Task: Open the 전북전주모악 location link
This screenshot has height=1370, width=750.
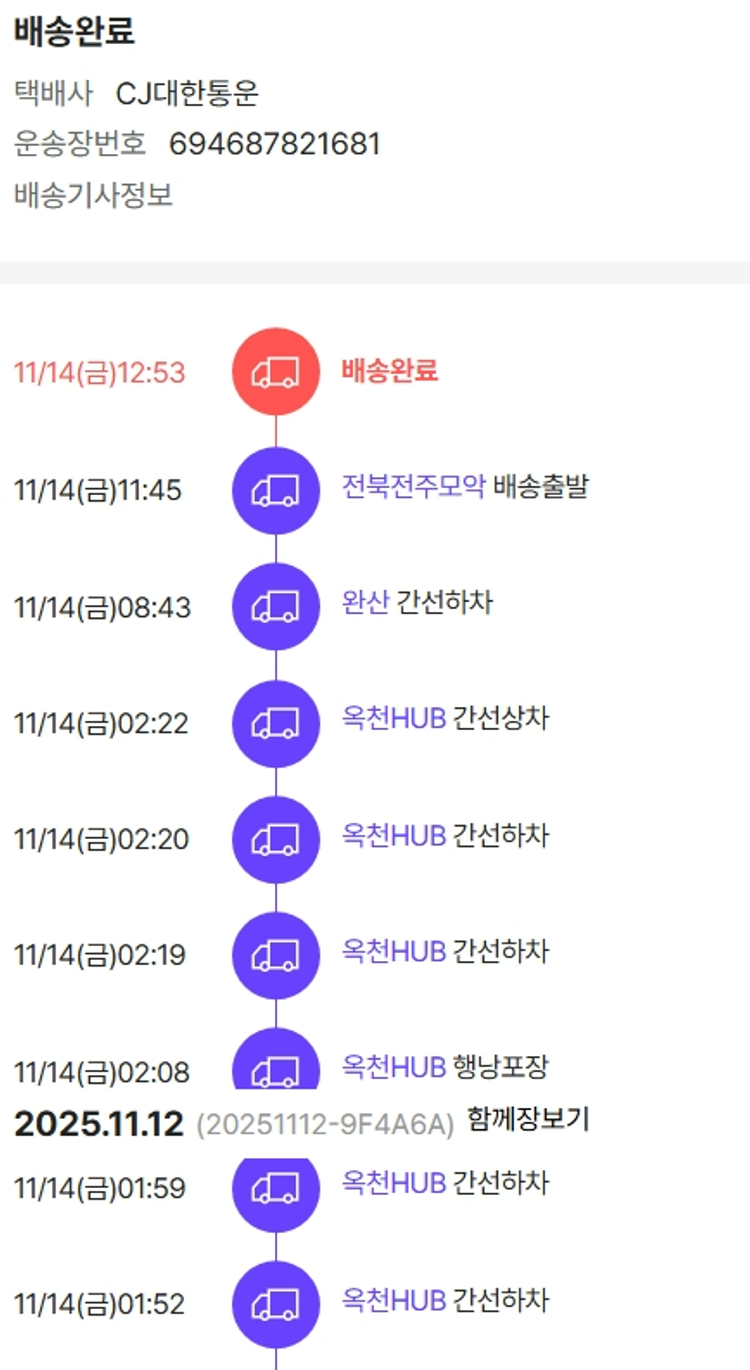Action: click(413, 487)
